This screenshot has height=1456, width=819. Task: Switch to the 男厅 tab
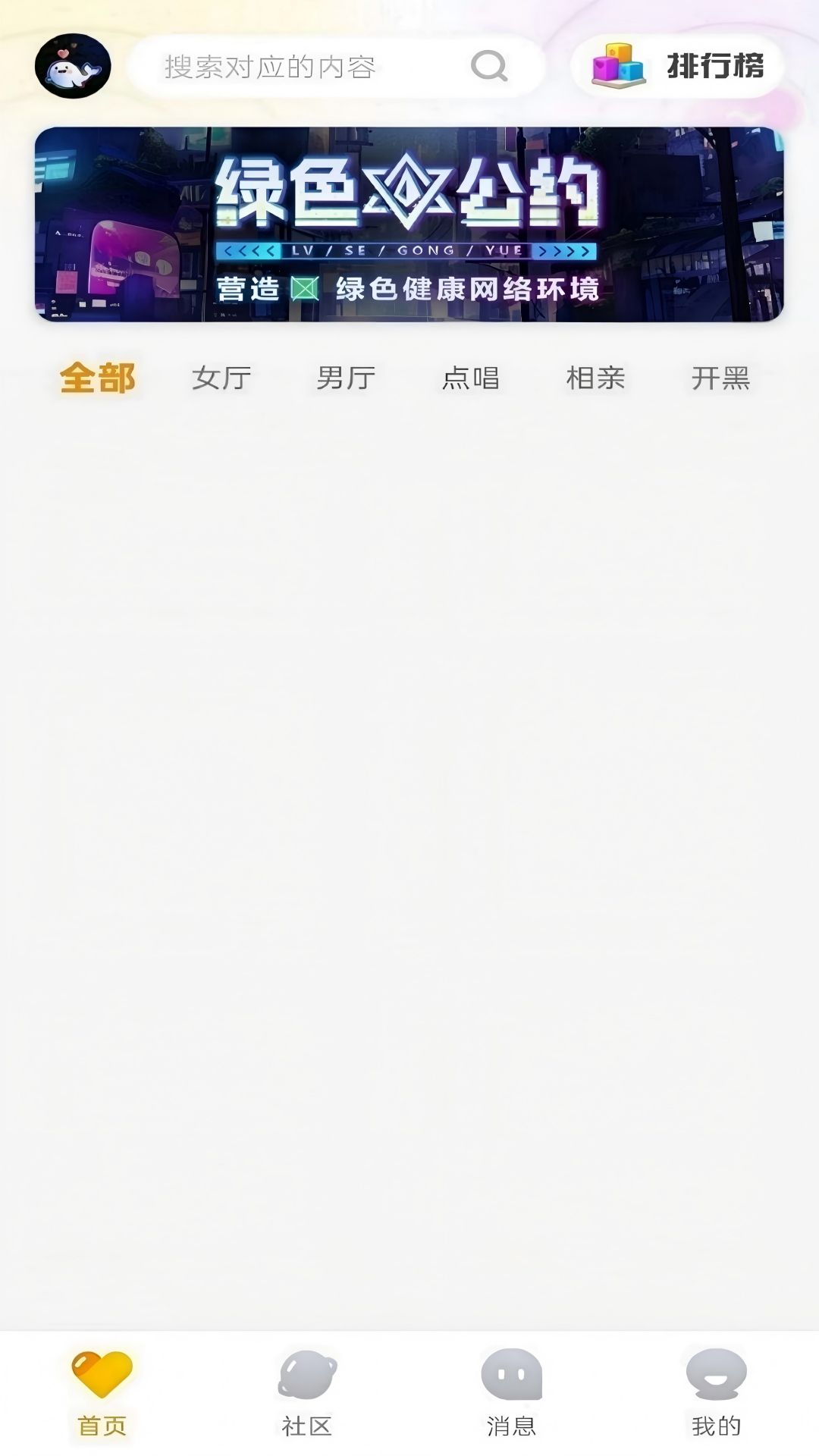[x=345, y=379]
